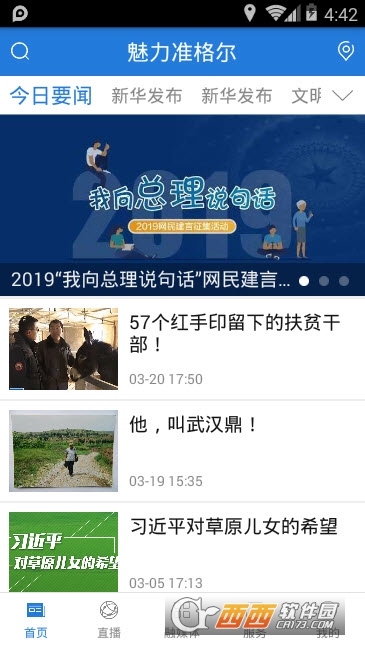Open the location pin icon
Screen dimensions: 365x645
(346, 51)
